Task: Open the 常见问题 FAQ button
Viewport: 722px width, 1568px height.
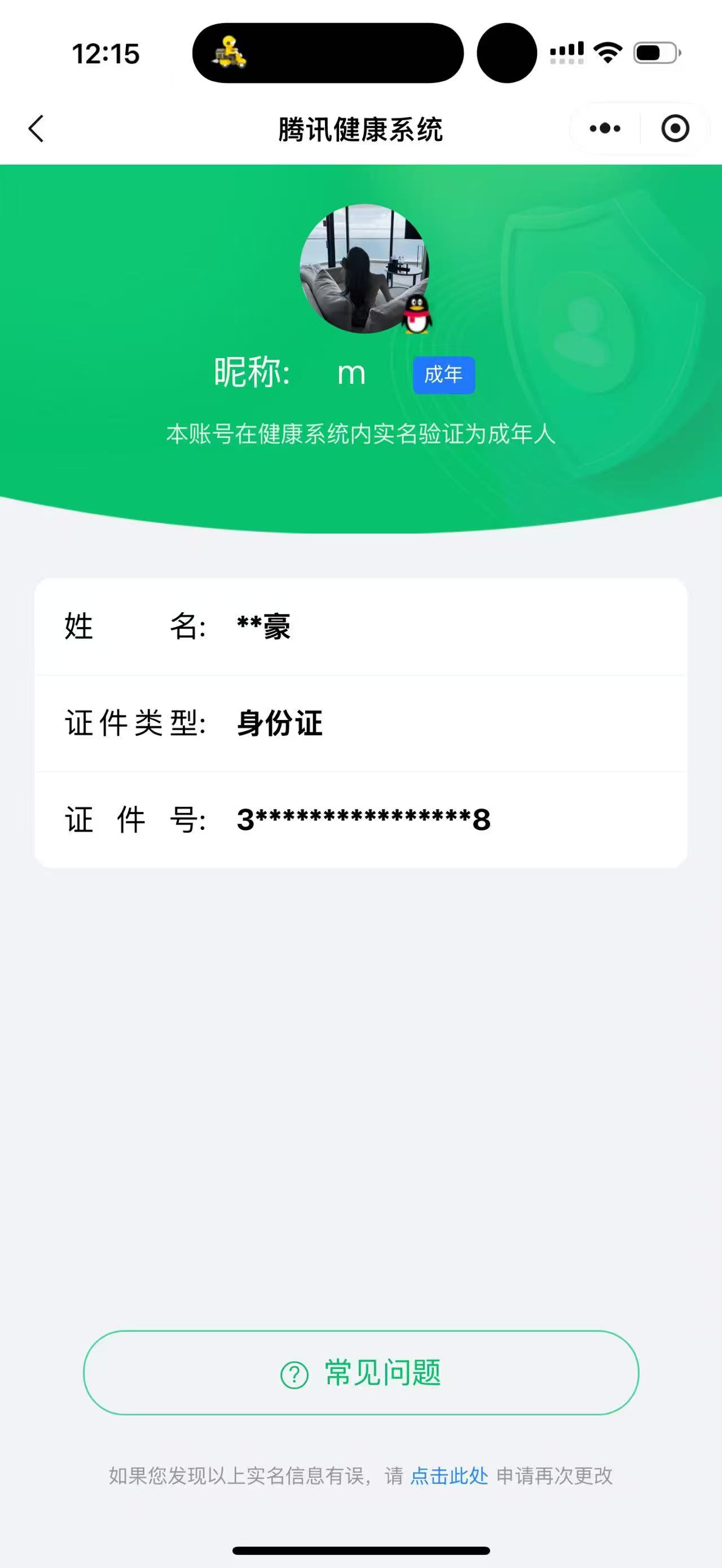Action: click(x=361, y=1372)
